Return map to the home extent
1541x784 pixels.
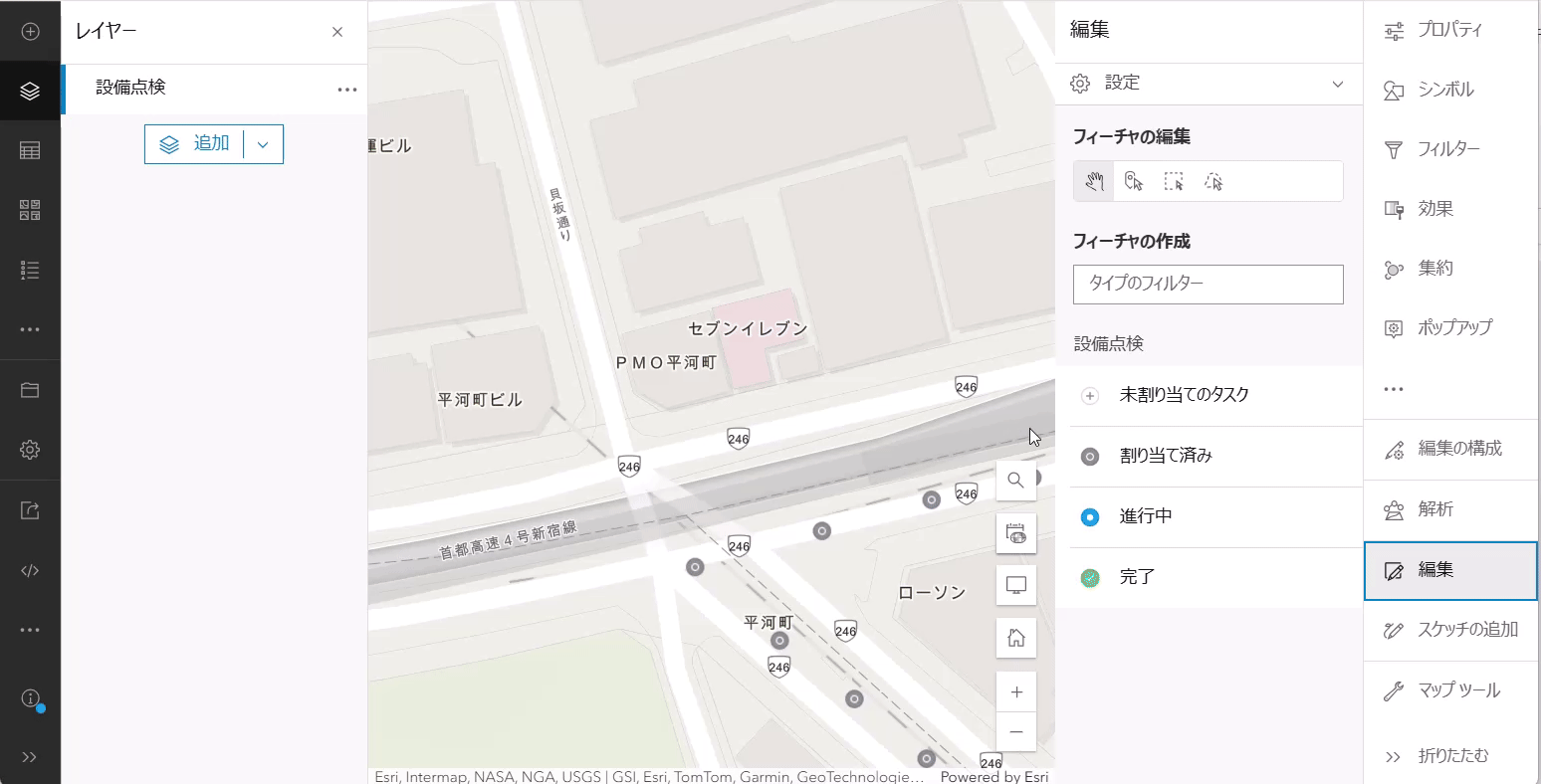pos(1015,638)
